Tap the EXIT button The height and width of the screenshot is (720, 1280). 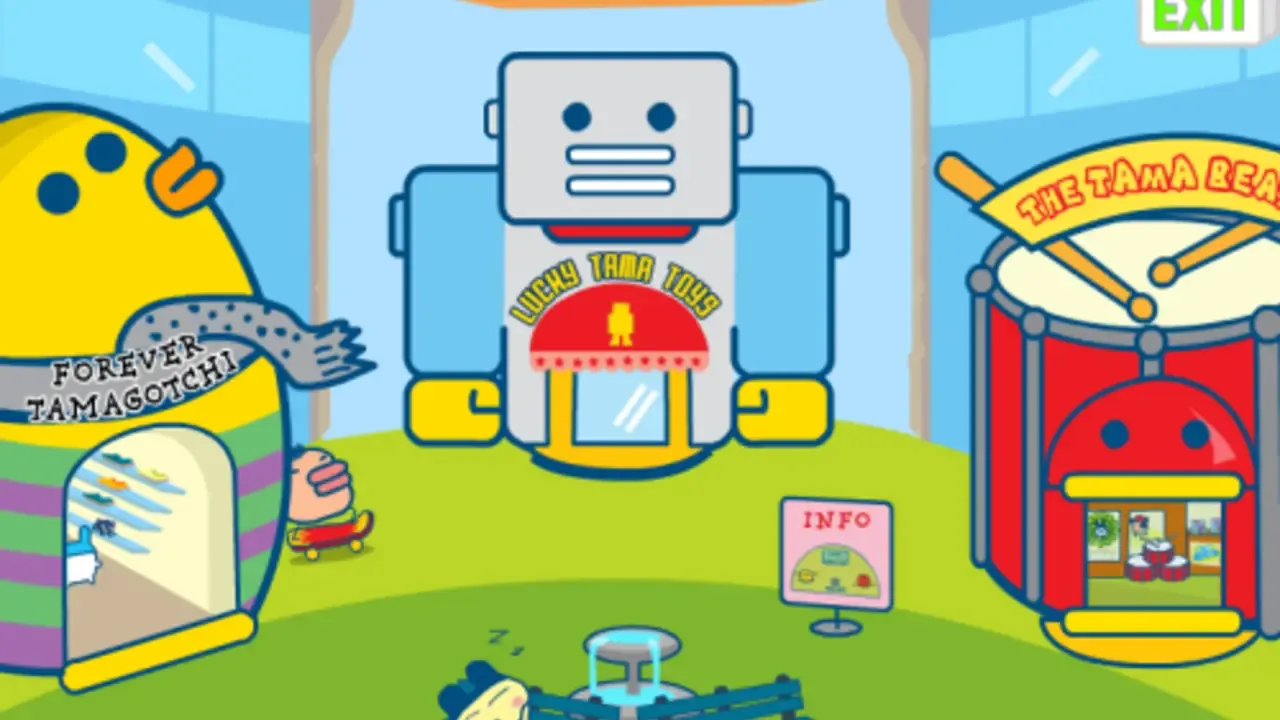[x=1202, y=18]
